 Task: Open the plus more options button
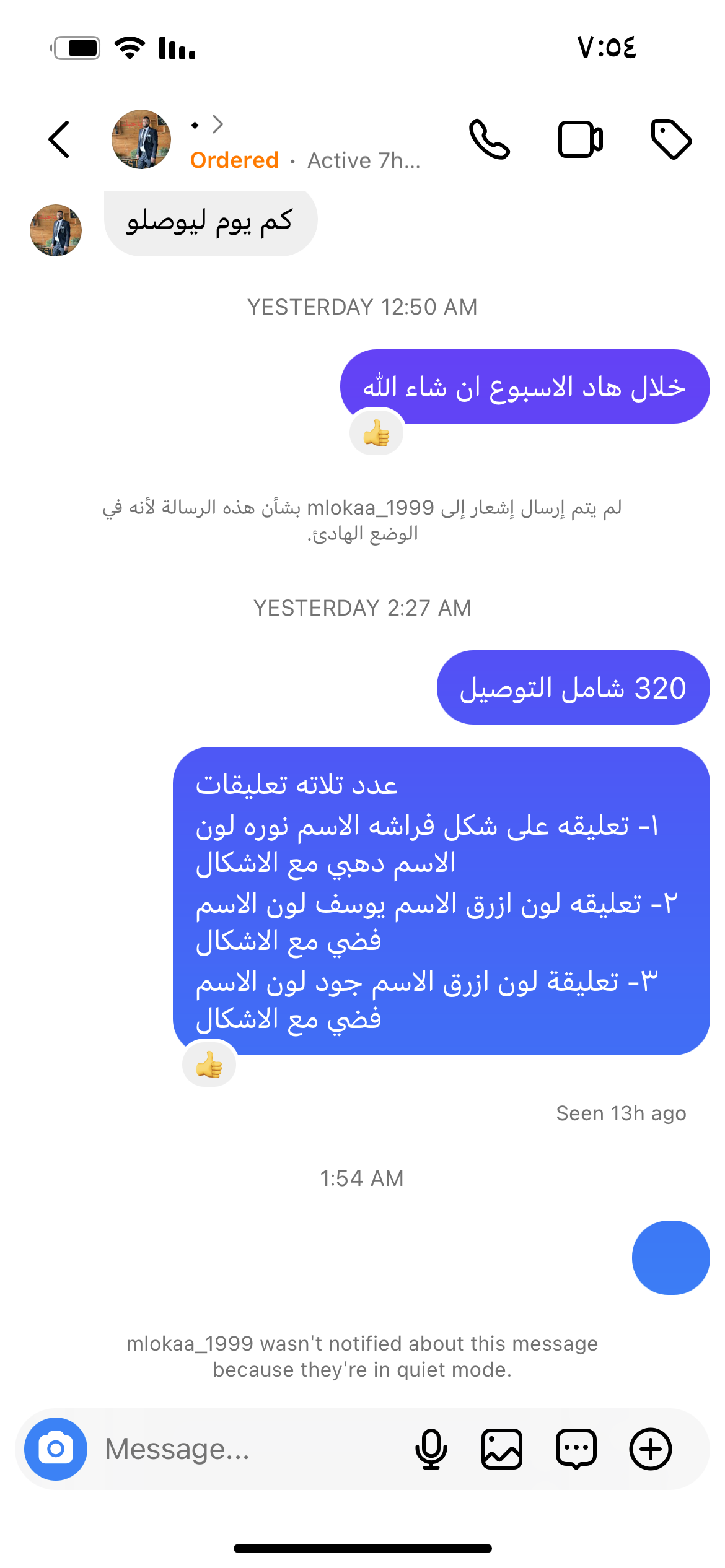tap(650, 1449)
